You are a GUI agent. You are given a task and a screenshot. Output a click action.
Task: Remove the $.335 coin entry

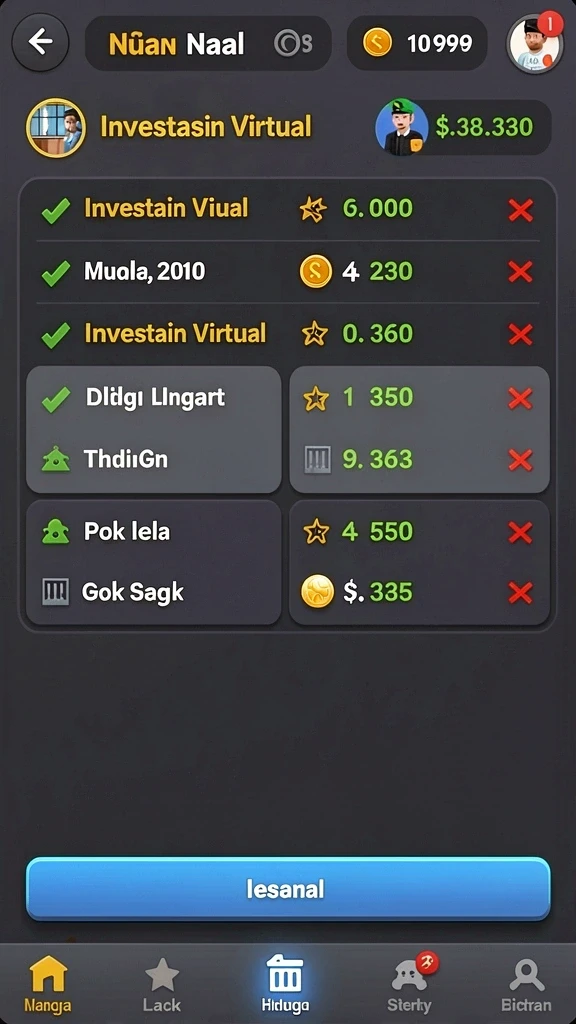(x=520, y=593)
